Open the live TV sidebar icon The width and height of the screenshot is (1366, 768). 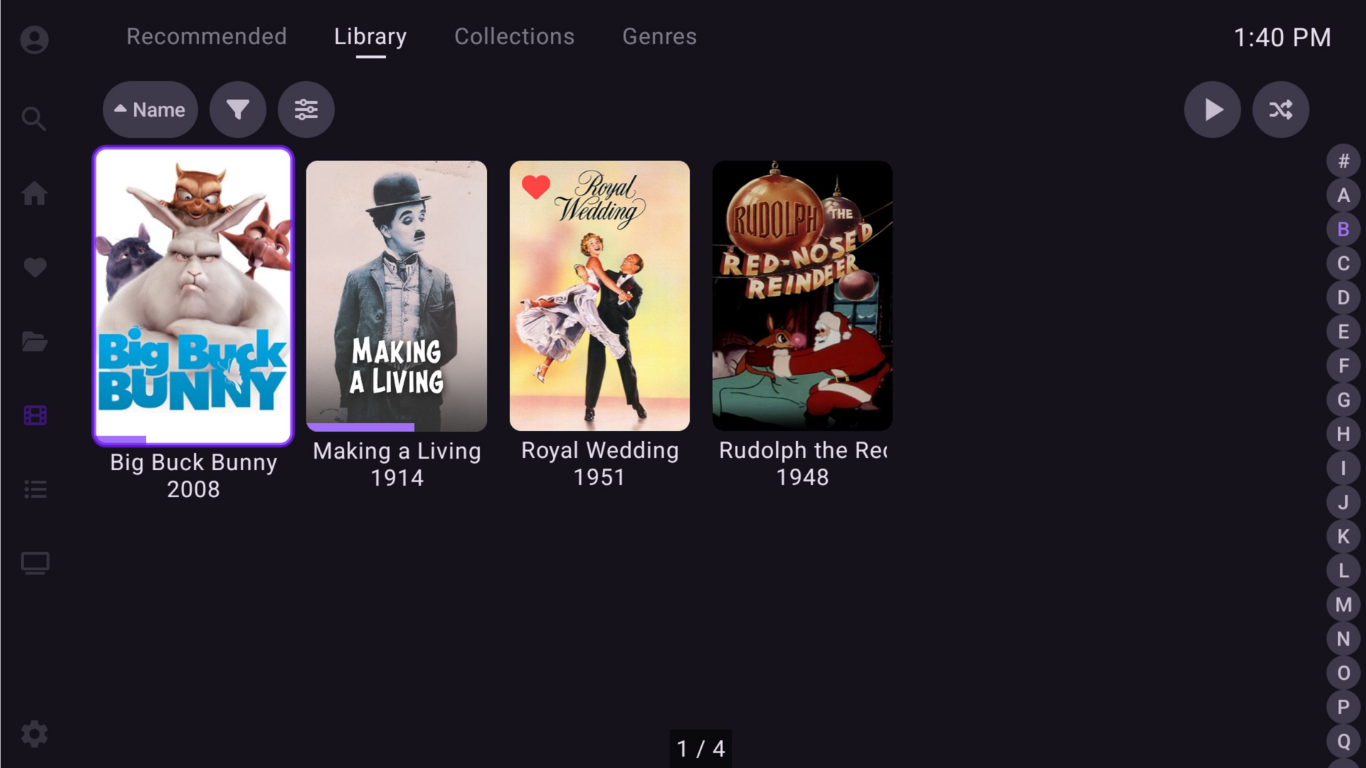(35, 564)
